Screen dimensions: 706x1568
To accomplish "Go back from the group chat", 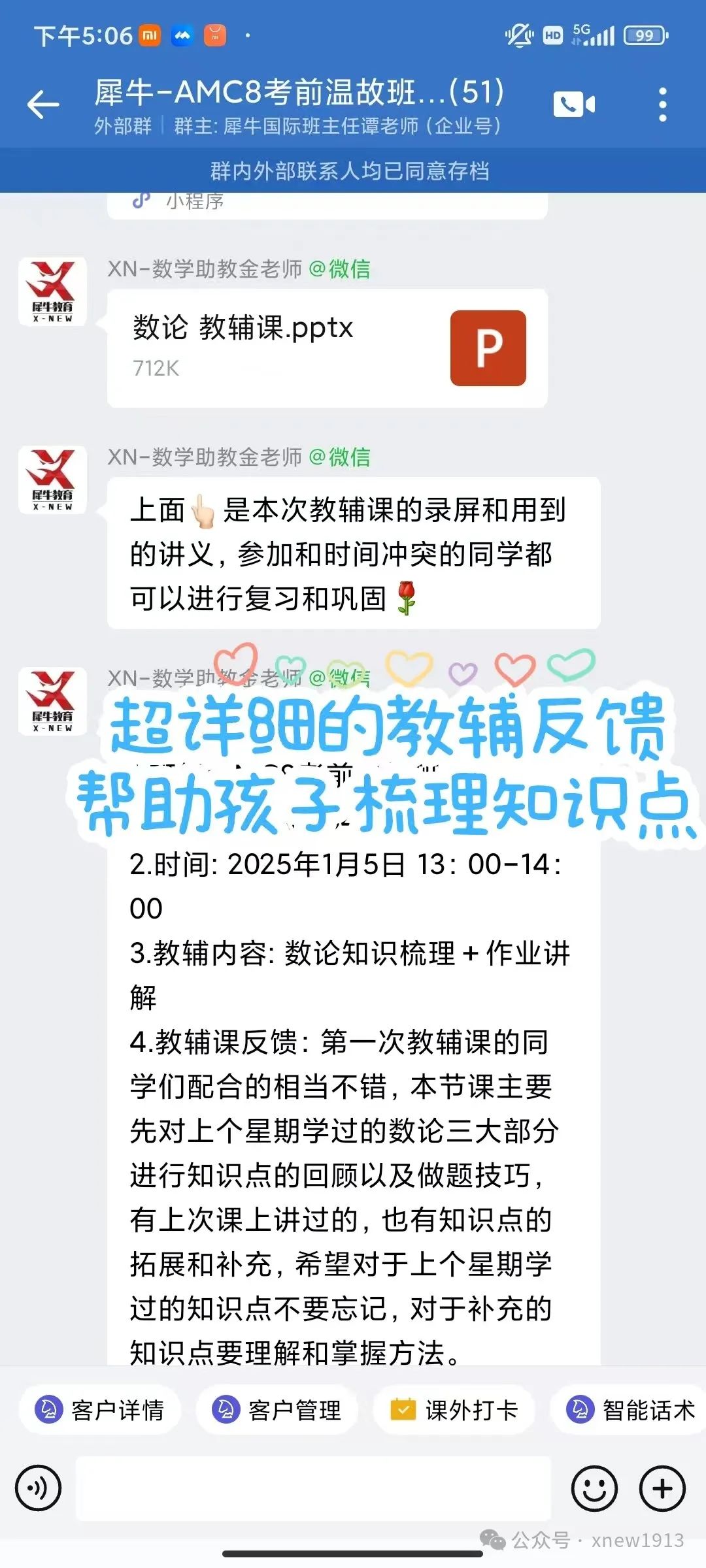I will [44, 105].
